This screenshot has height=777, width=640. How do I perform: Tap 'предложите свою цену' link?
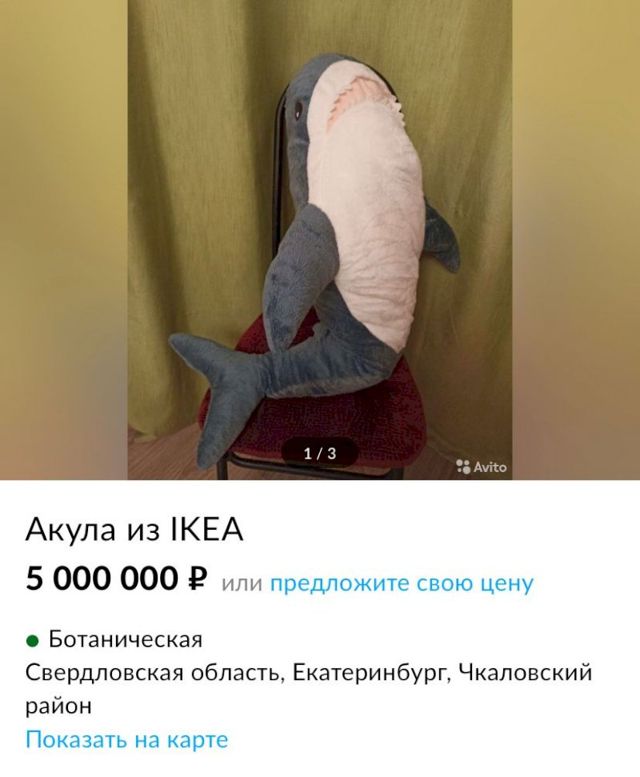[x=401, y=583]
